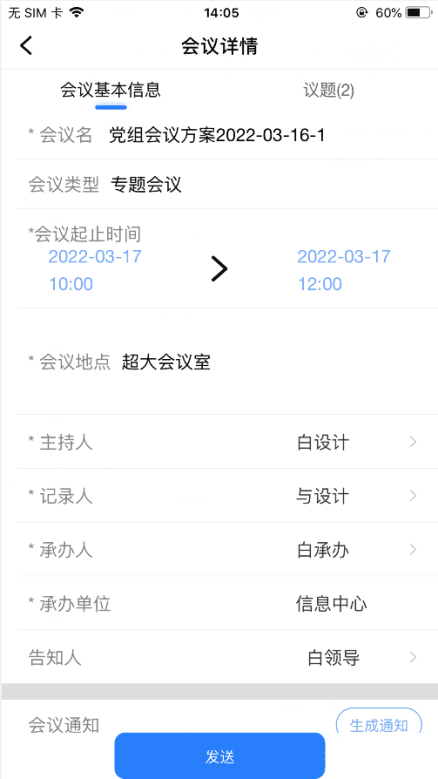This screenshot has height=779, width=438.
Task: Tap the blue 发送 button
Action: (220, 756)
